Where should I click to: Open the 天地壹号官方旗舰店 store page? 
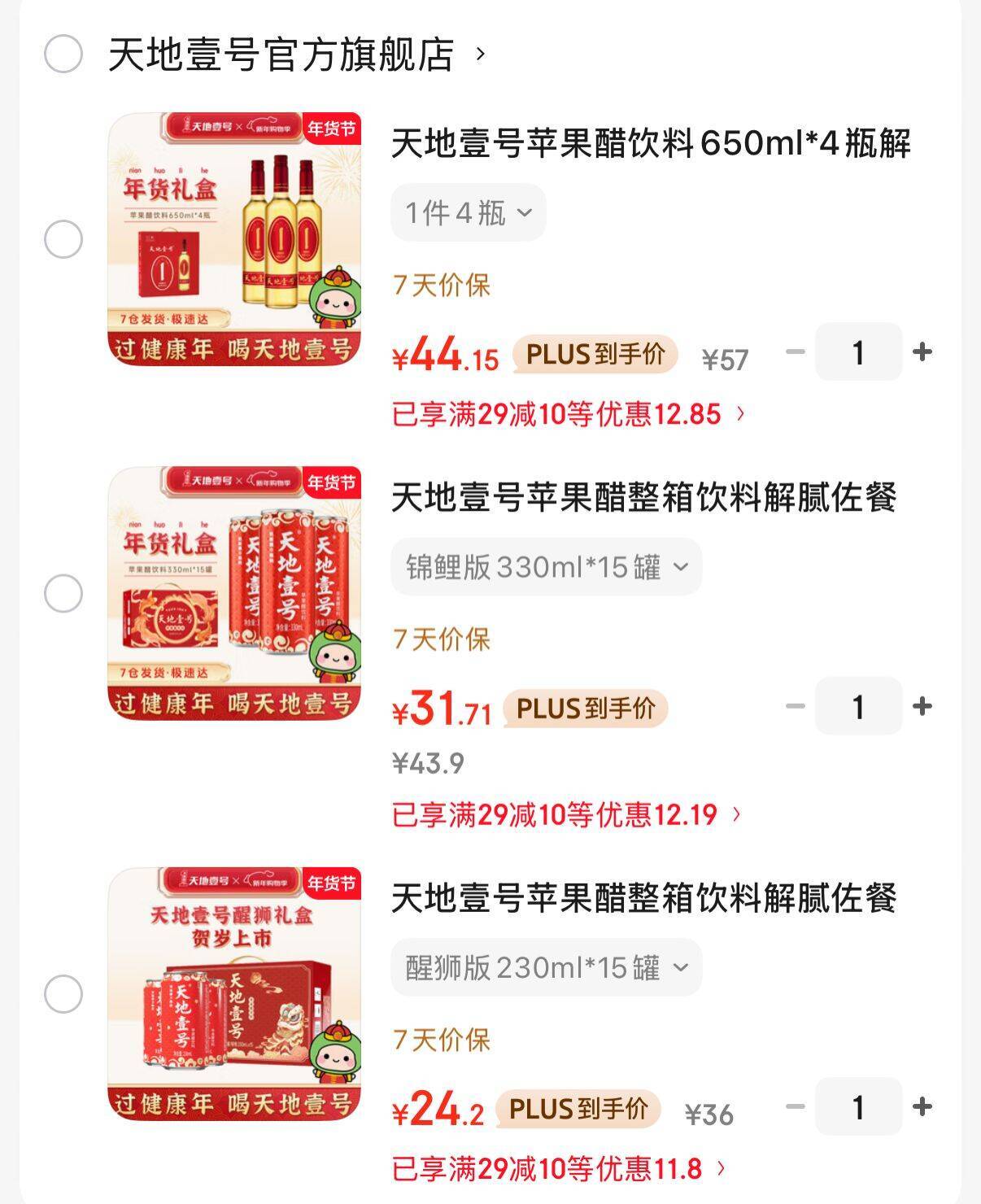click(281, 55)
